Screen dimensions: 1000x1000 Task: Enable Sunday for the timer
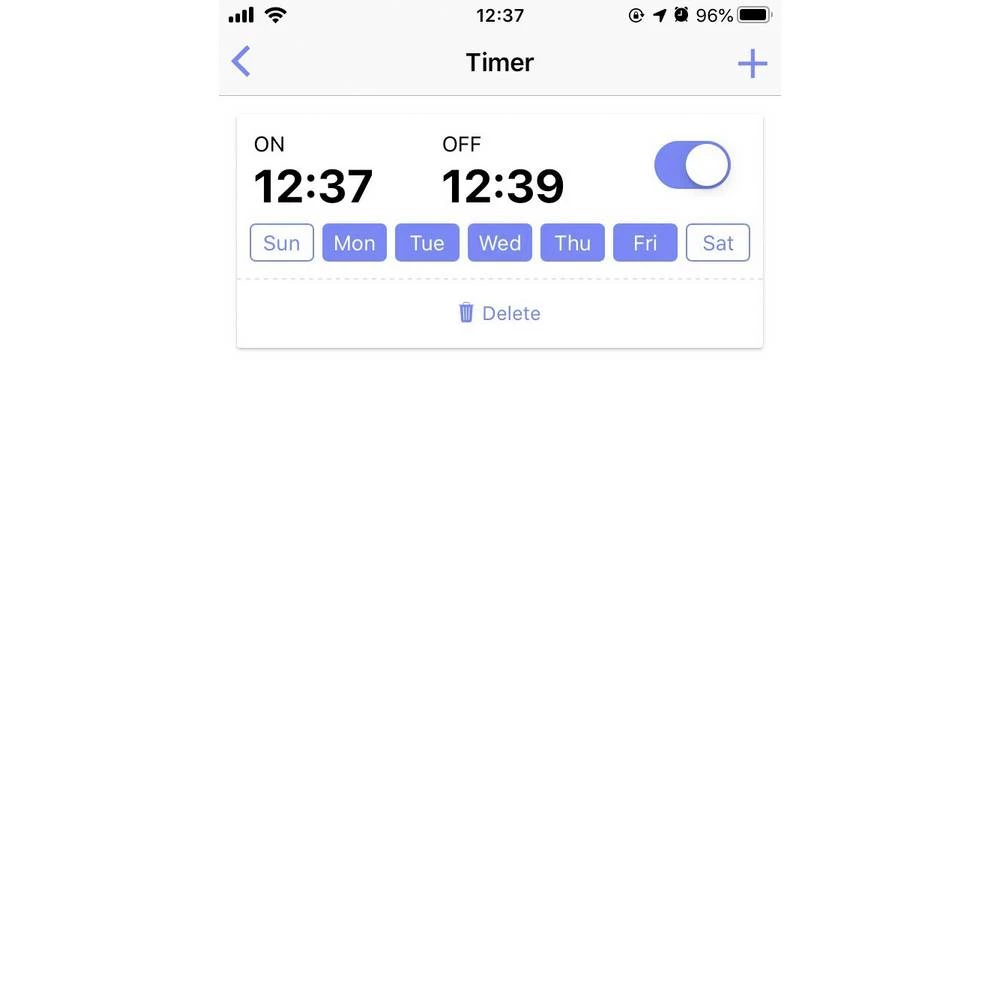click(x=282, y=243)
